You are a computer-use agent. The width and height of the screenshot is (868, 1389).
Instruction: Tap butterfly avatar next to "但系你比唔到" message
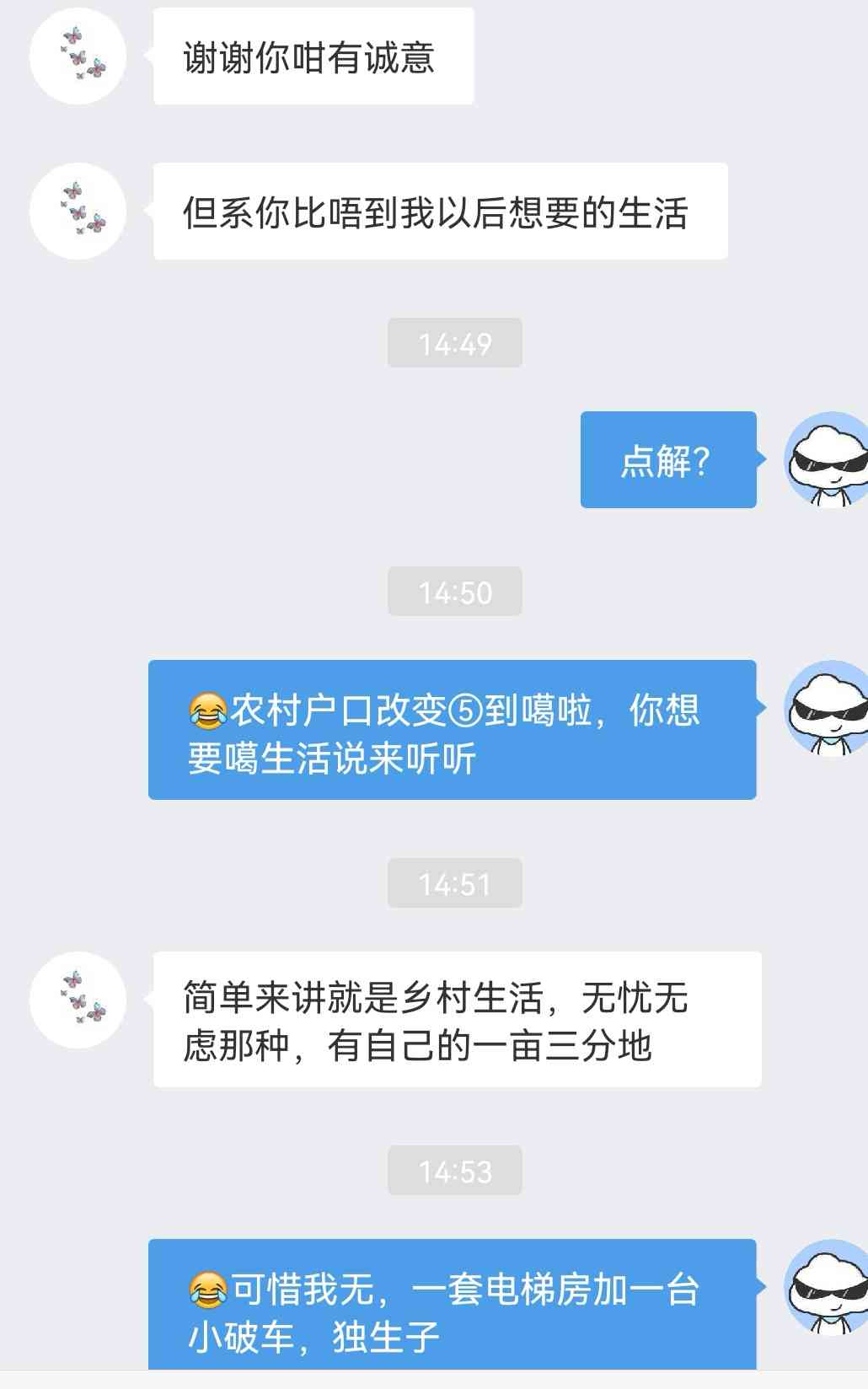[78, 211]
